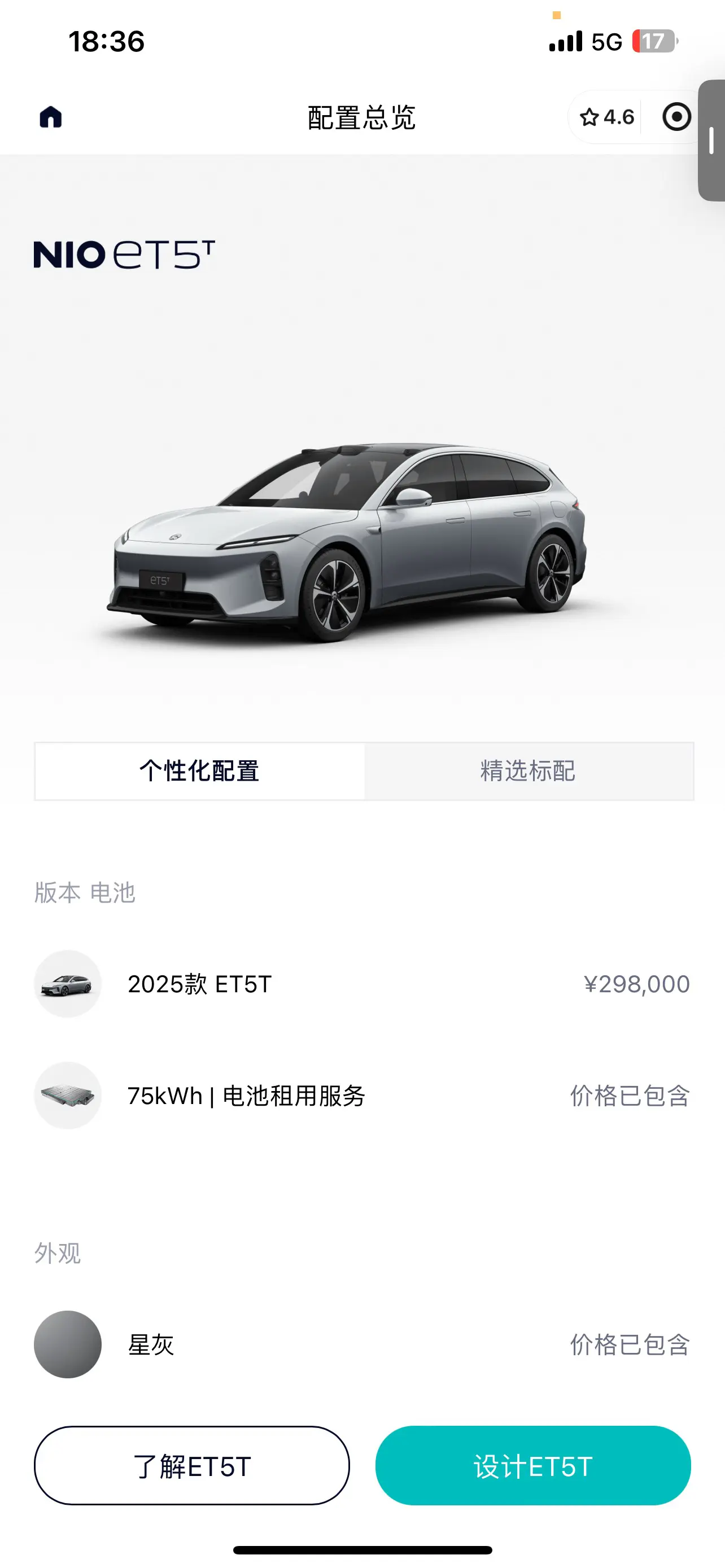The width and height of the screenshot is (725, 1568).
Task: Open the 75kWh 电池租用服务 row
Action: [361, 1096]
